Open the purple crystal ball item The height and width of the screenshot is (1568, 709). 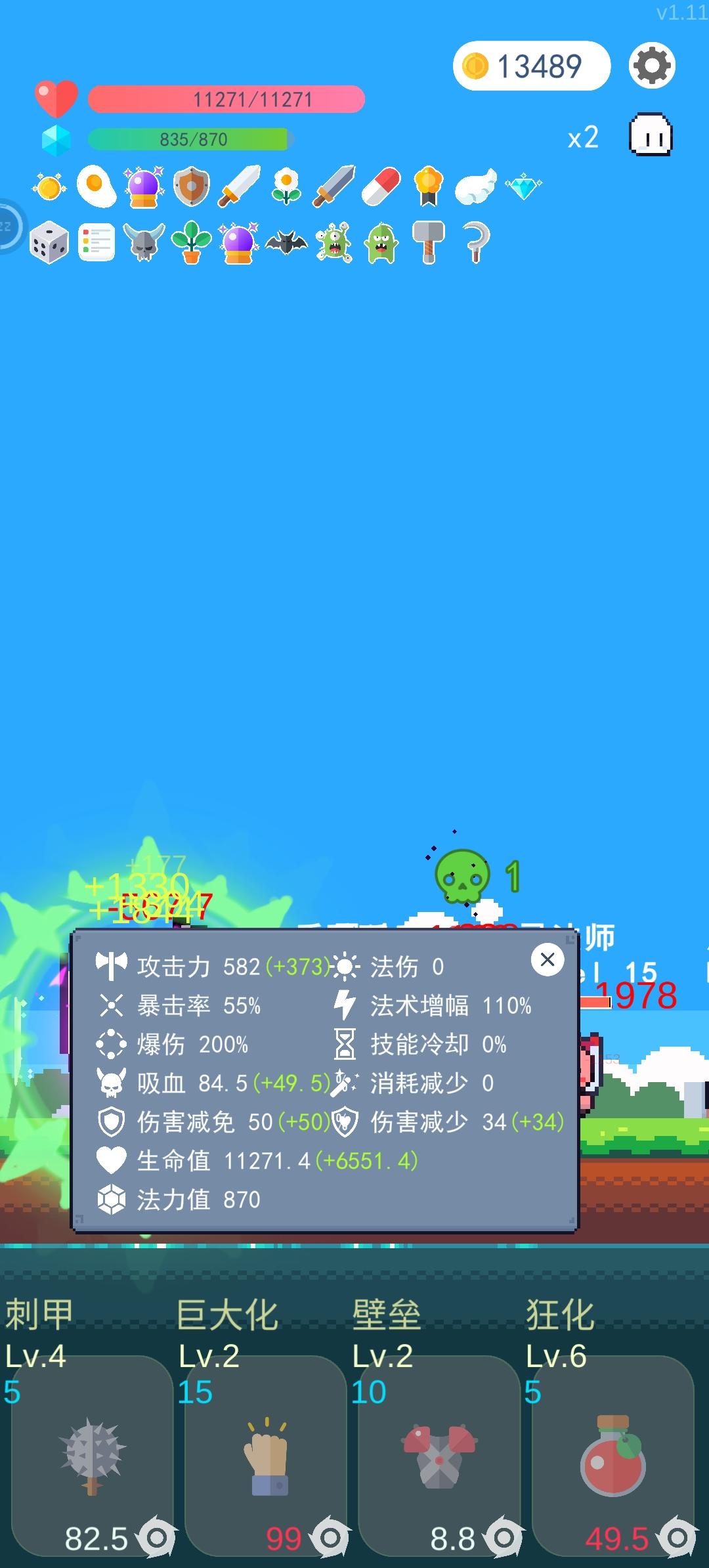coord(143,186)
